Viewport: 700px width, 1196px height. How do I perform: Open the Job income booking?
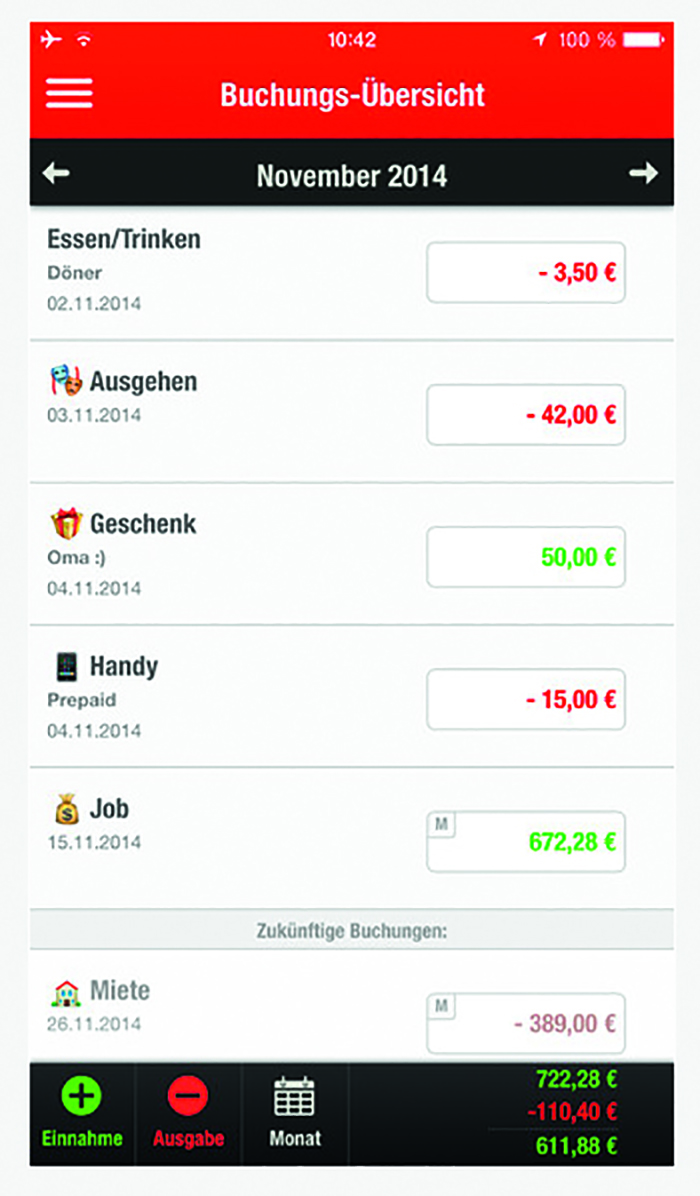point(352,838)
